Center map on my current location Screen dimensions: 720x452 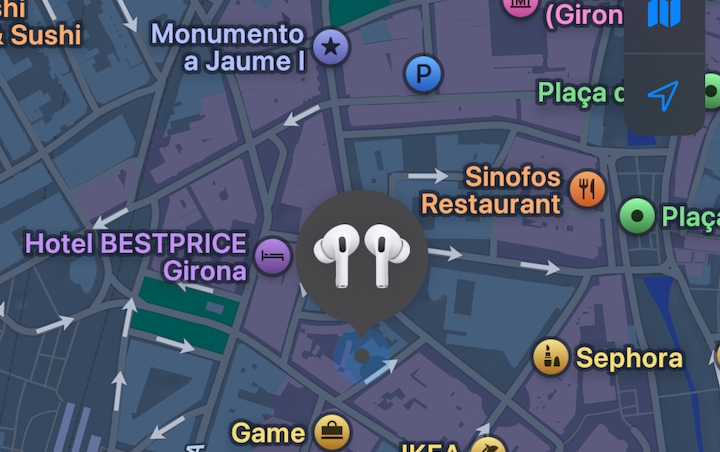(663, 95)
